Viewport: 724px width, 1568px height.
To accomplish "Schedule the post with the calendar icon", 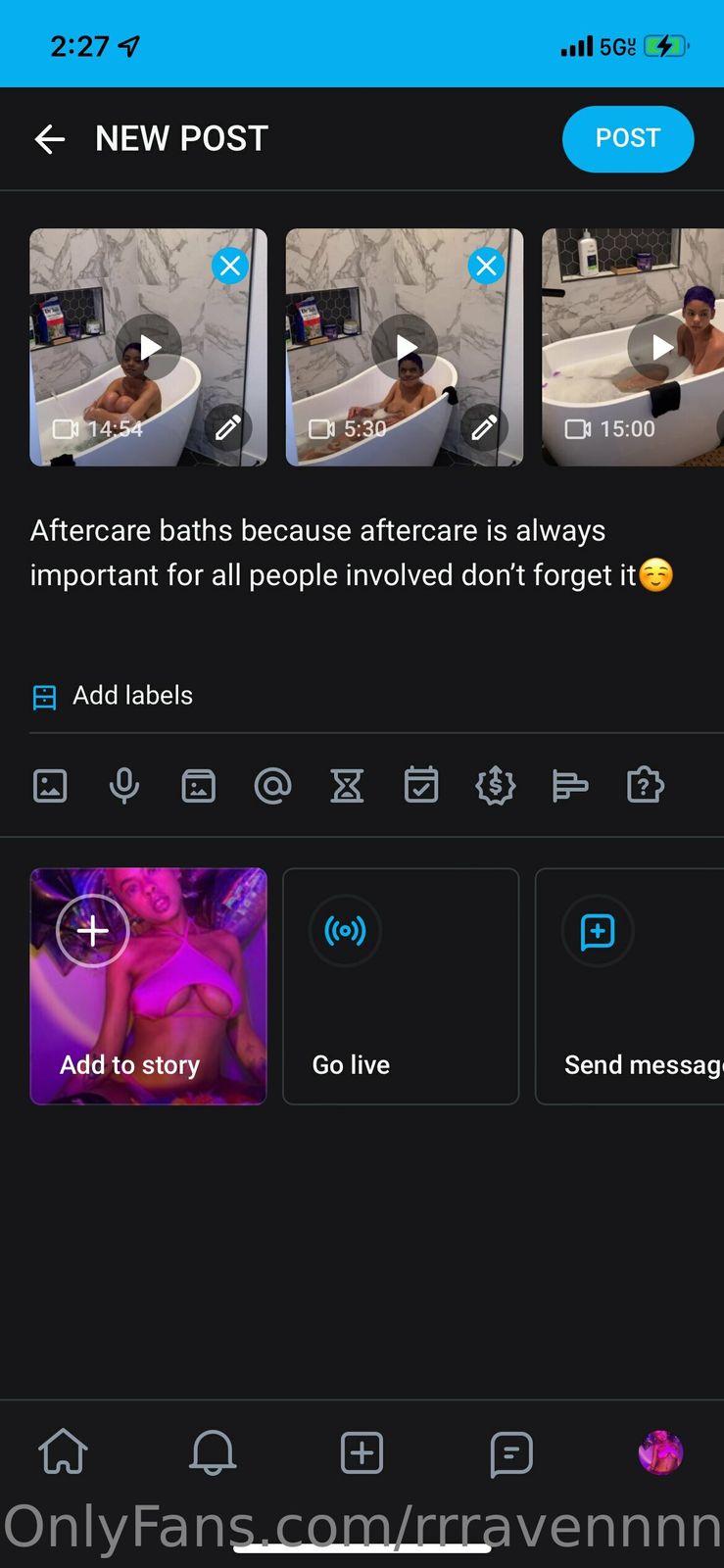I will click(x=421, y=786).
